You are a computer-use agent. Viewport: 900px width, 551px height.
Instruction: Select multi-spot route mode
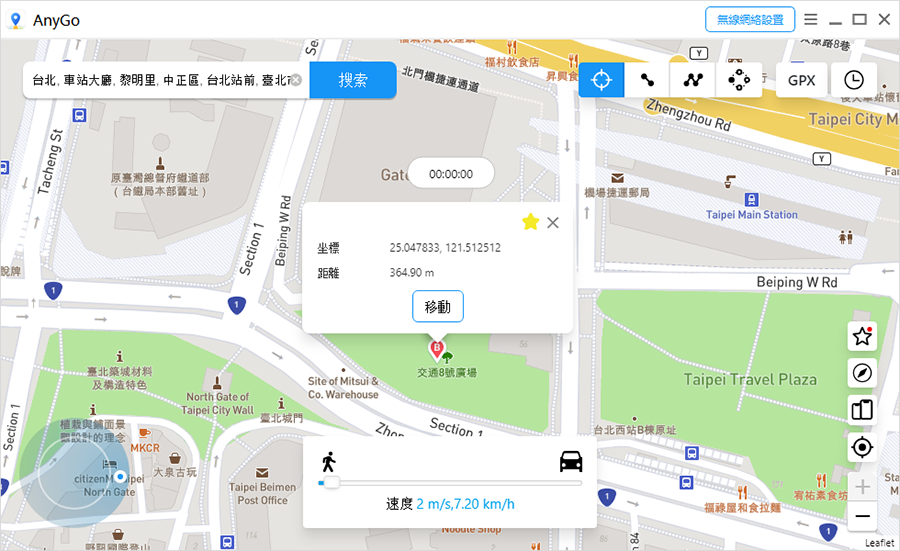pyautogui.click(x=693, y=80)
